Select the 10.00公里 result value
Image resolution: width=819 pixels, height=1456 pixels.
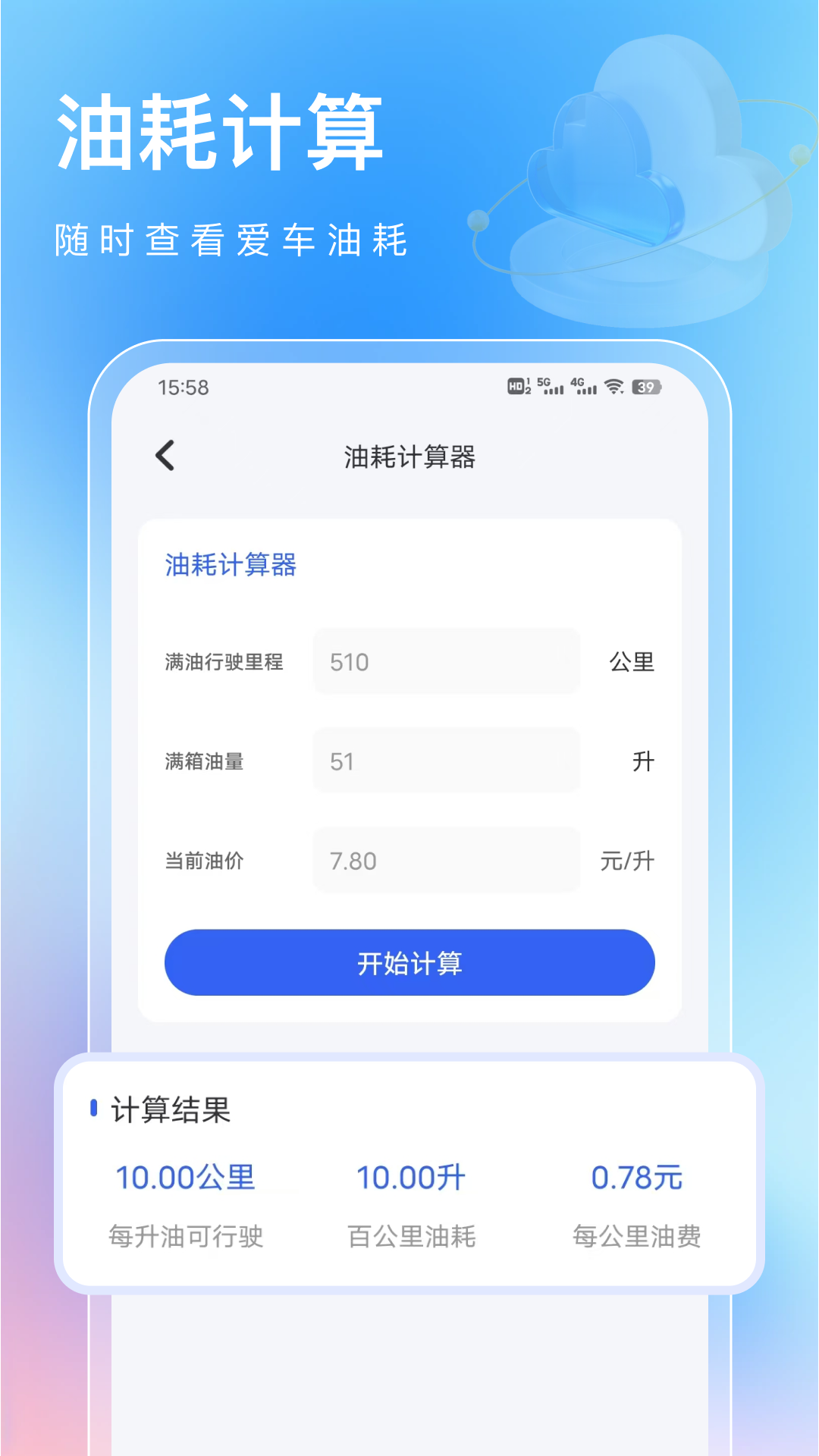[x=184, y=1176]
